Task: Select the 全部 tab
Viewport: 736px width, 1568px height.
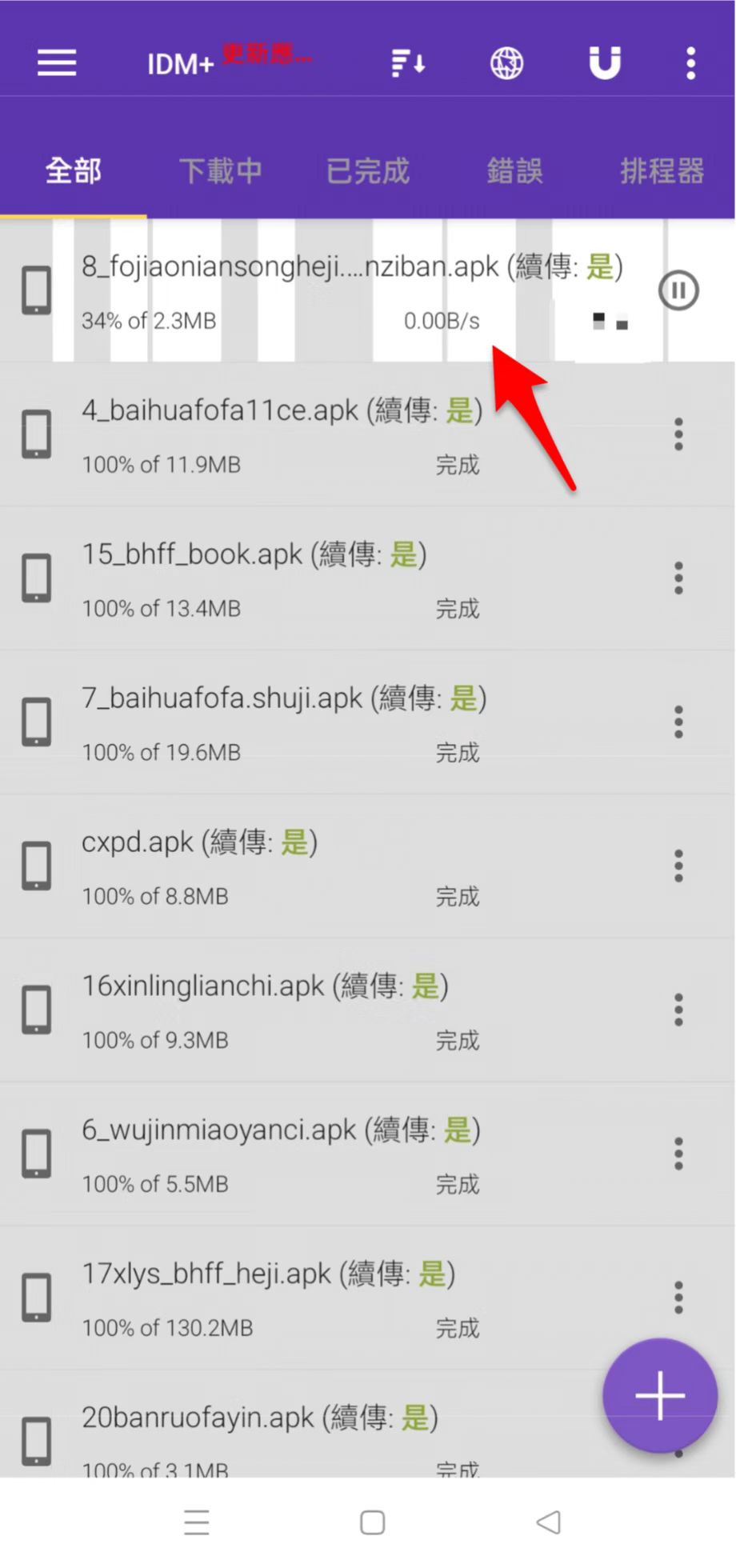Action: tap(73, 170)
